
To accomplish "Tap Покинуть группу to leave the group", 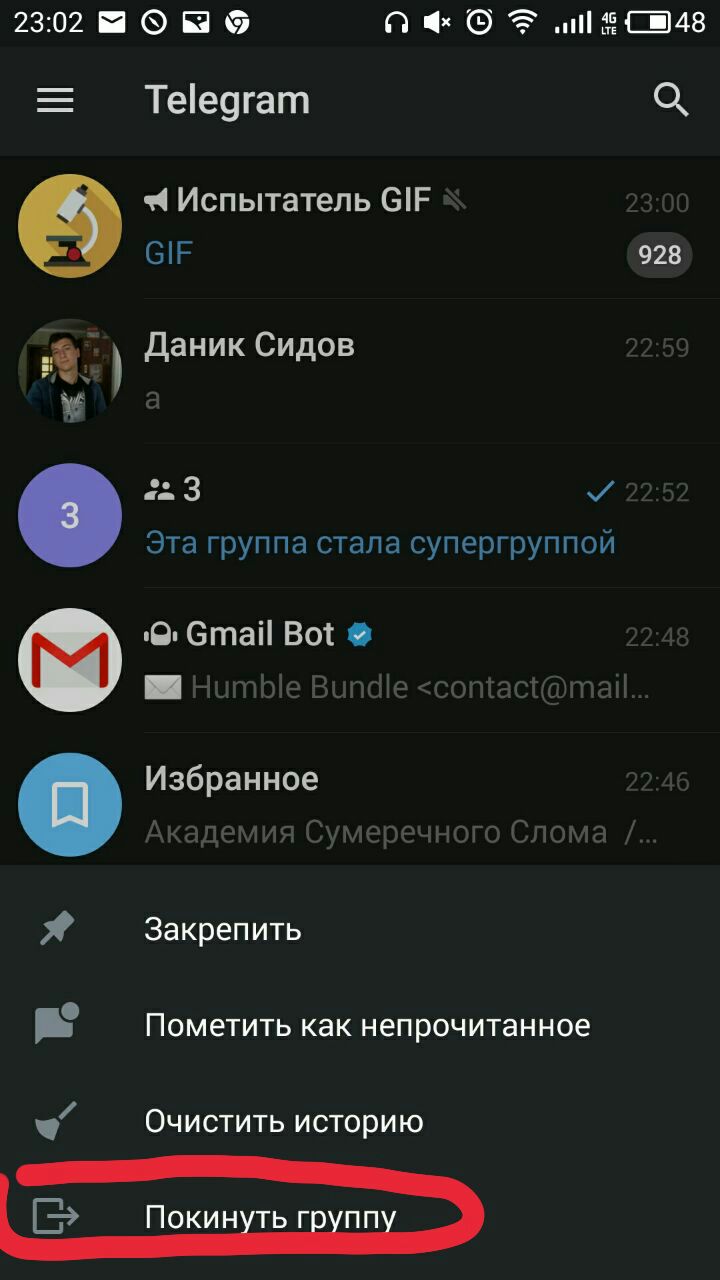I will click(x=270, y=1217).
